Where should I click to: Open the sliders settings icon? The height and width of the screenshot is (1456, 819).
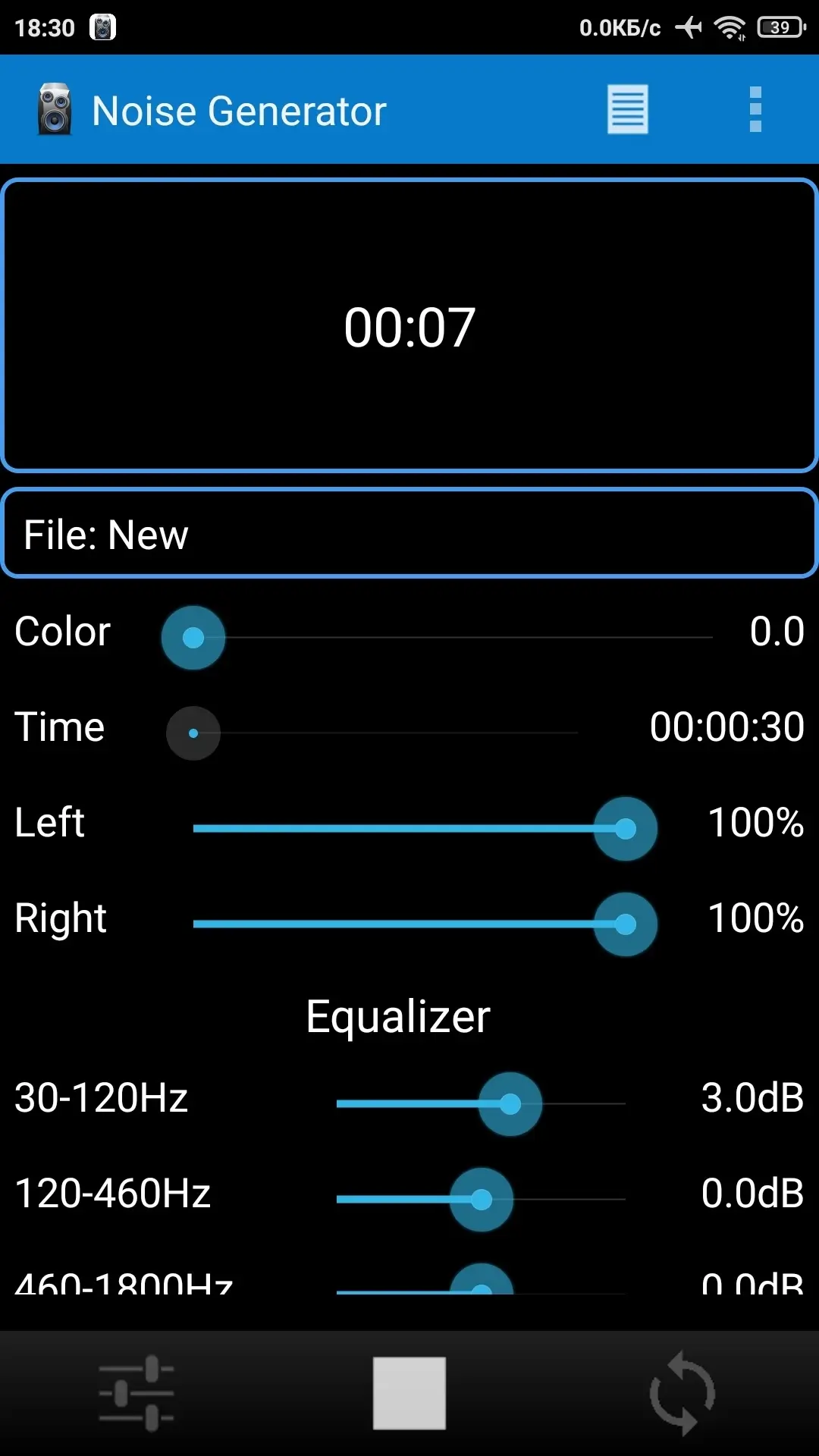pyautogui.click(x=136, y=1393)
